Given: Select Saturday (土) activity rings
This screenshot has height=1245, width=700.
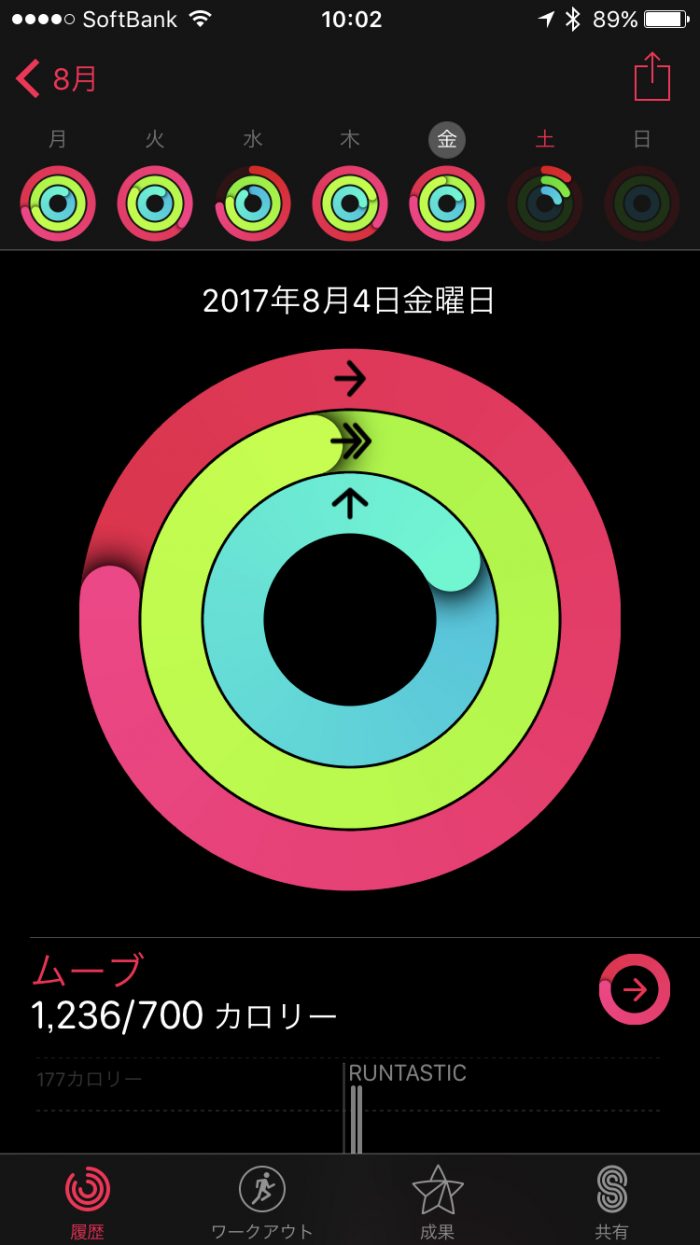Looking at the screenshot, I should pos(544,204).
